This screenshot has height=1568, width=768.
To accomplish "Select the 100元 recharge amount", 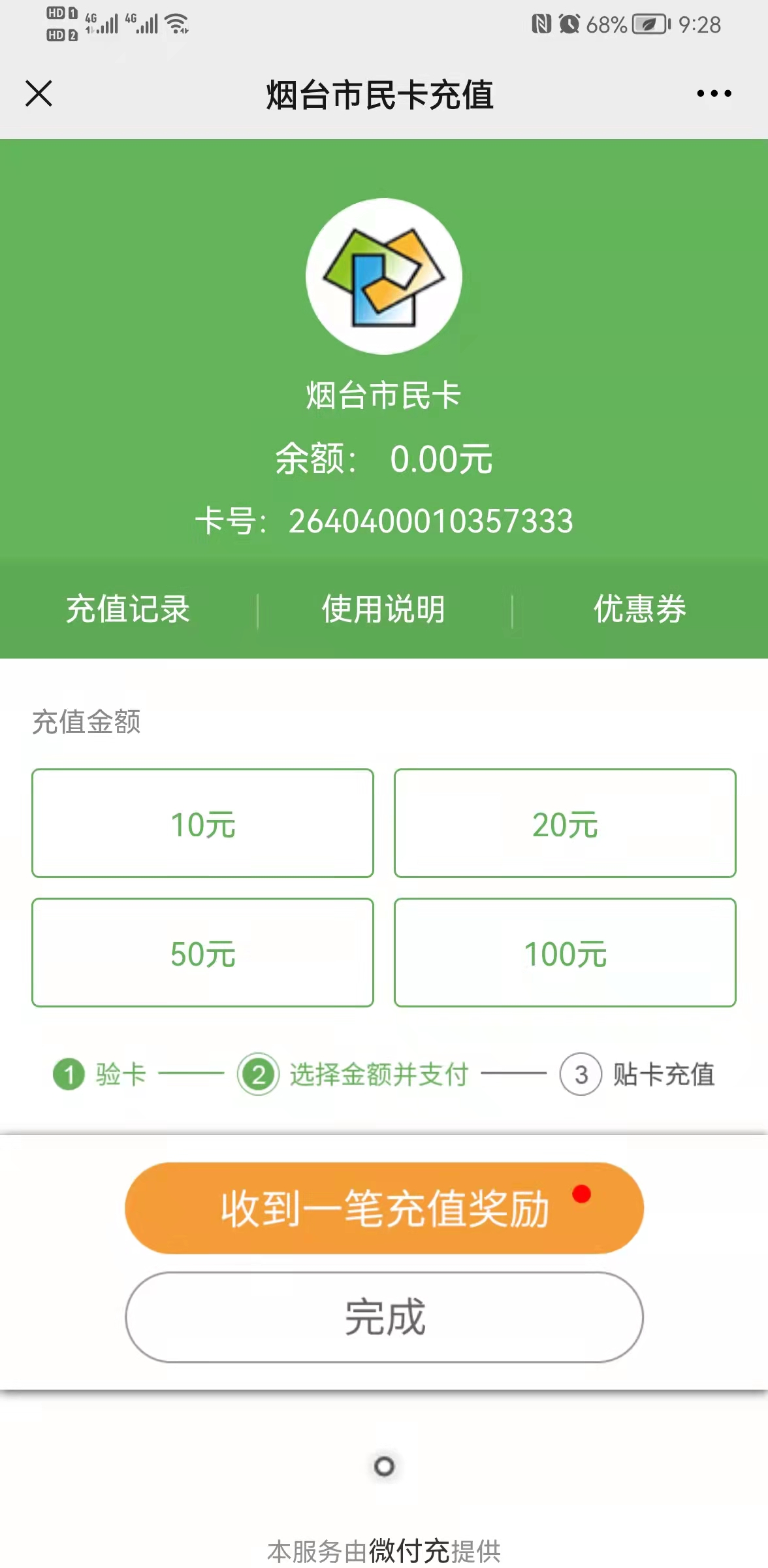I will point(565,953).
